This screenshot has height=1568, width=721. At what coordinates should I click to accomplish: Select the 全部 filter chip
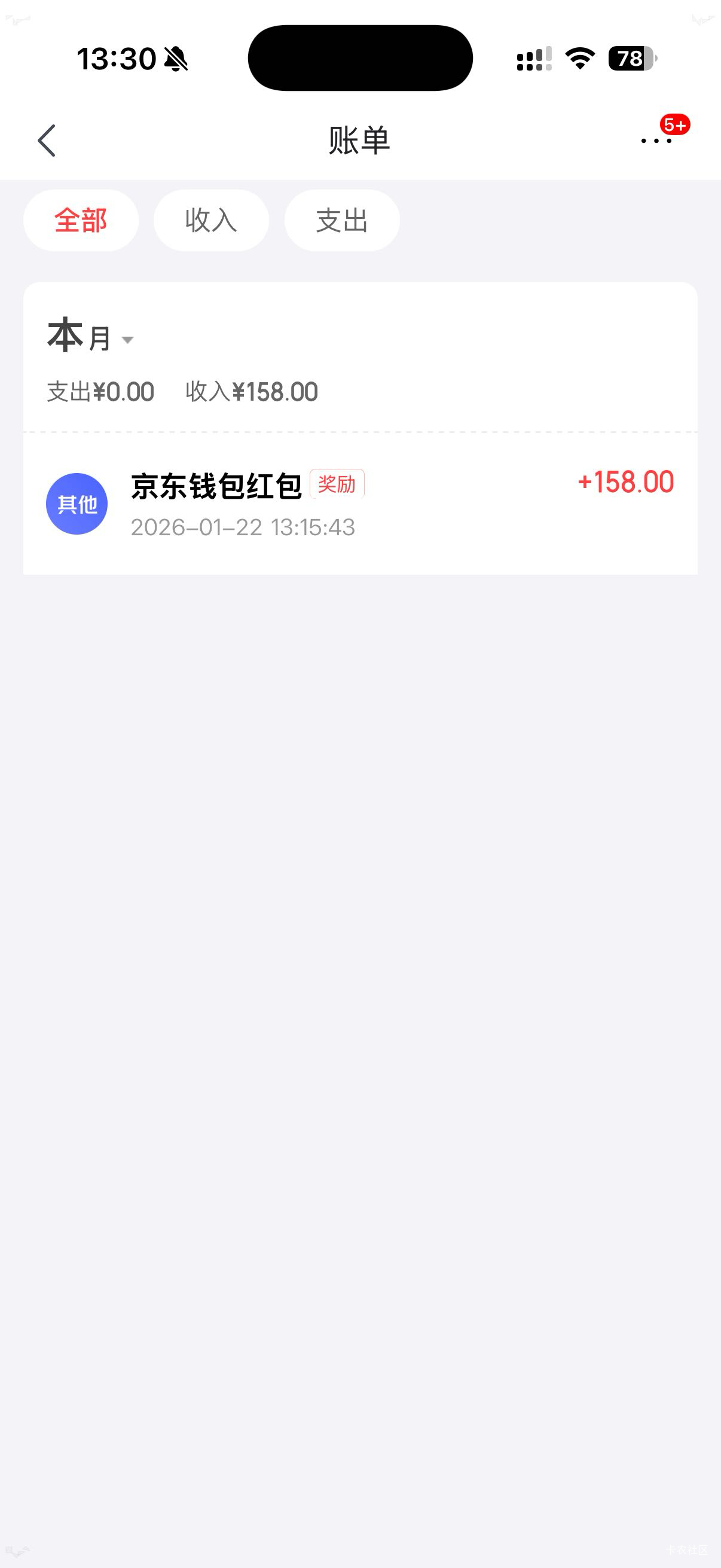click(x=81, y=220)
